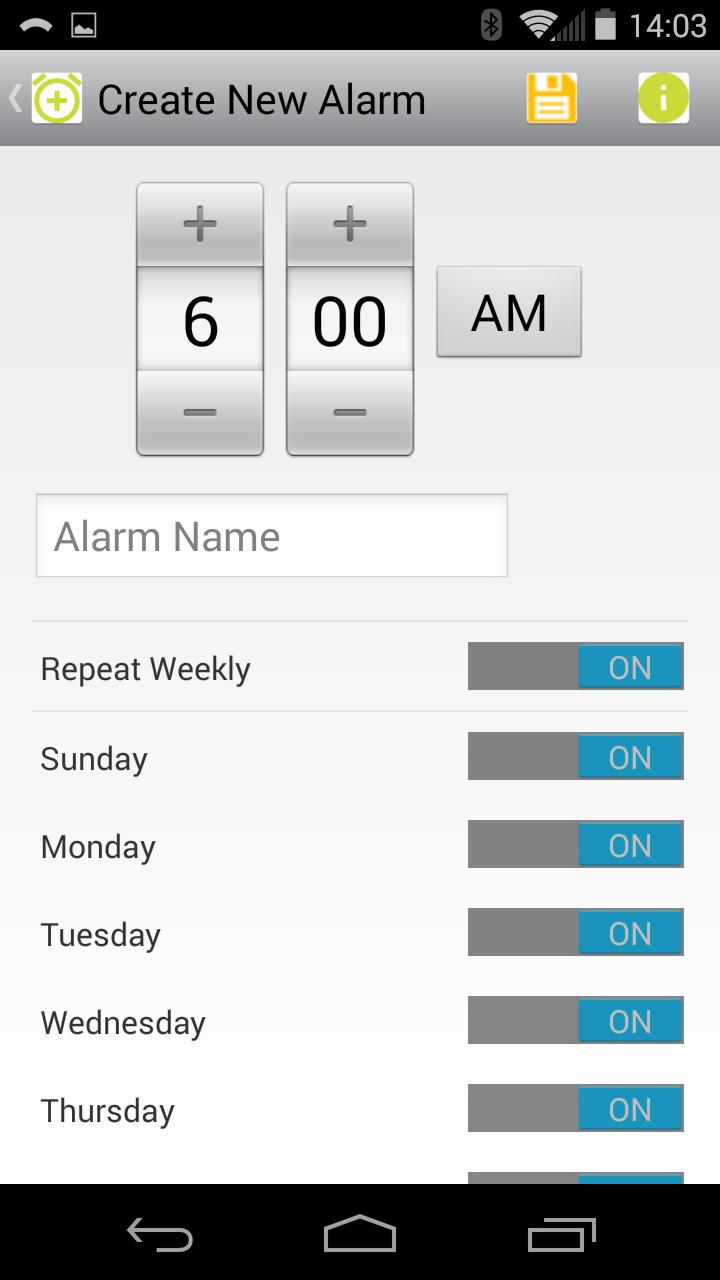Disable the Sunday alarm

click(576, 757)
